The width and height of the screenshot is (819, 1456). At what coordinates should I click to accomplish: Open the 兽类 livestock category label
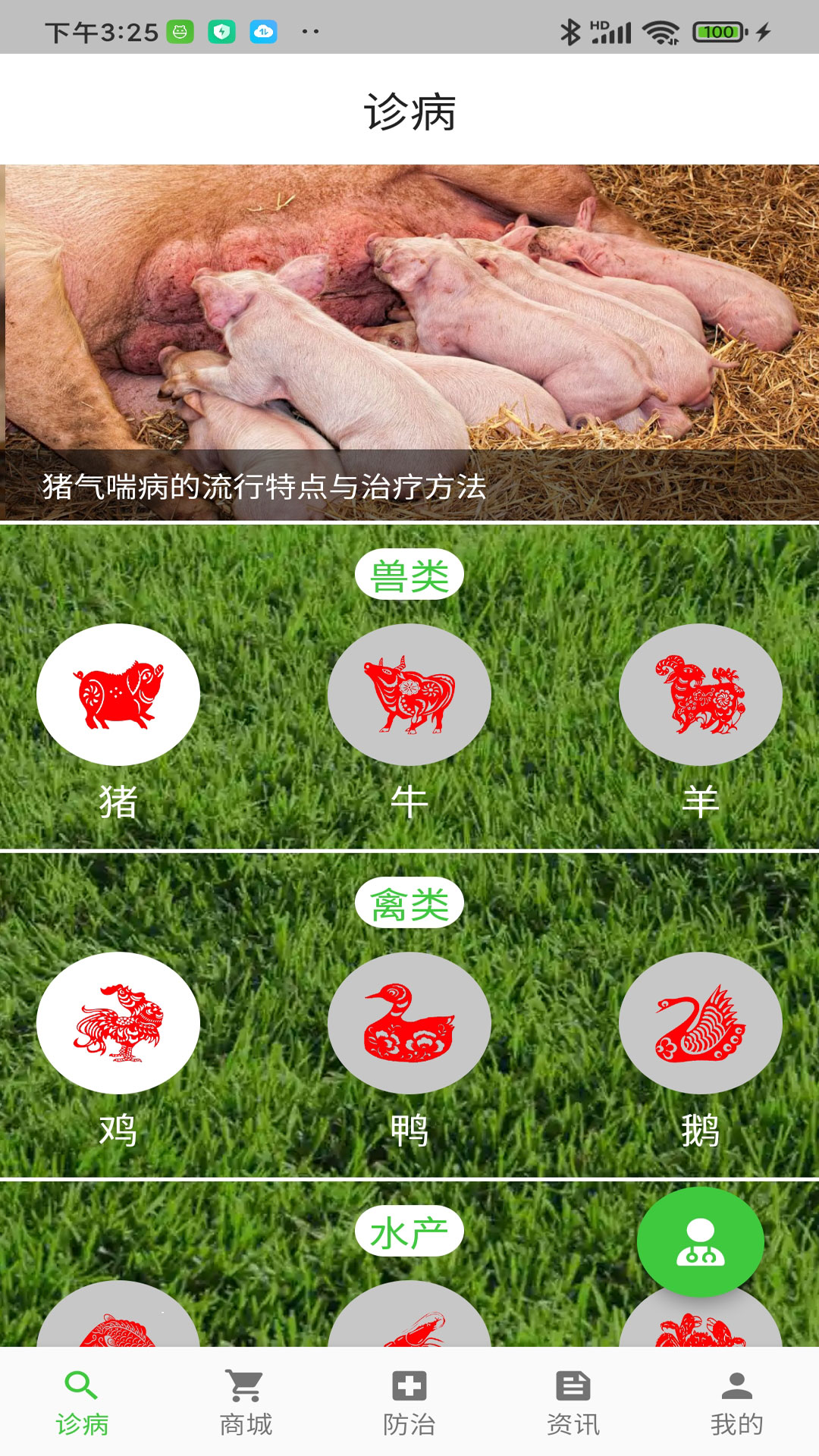click(409, 574)
